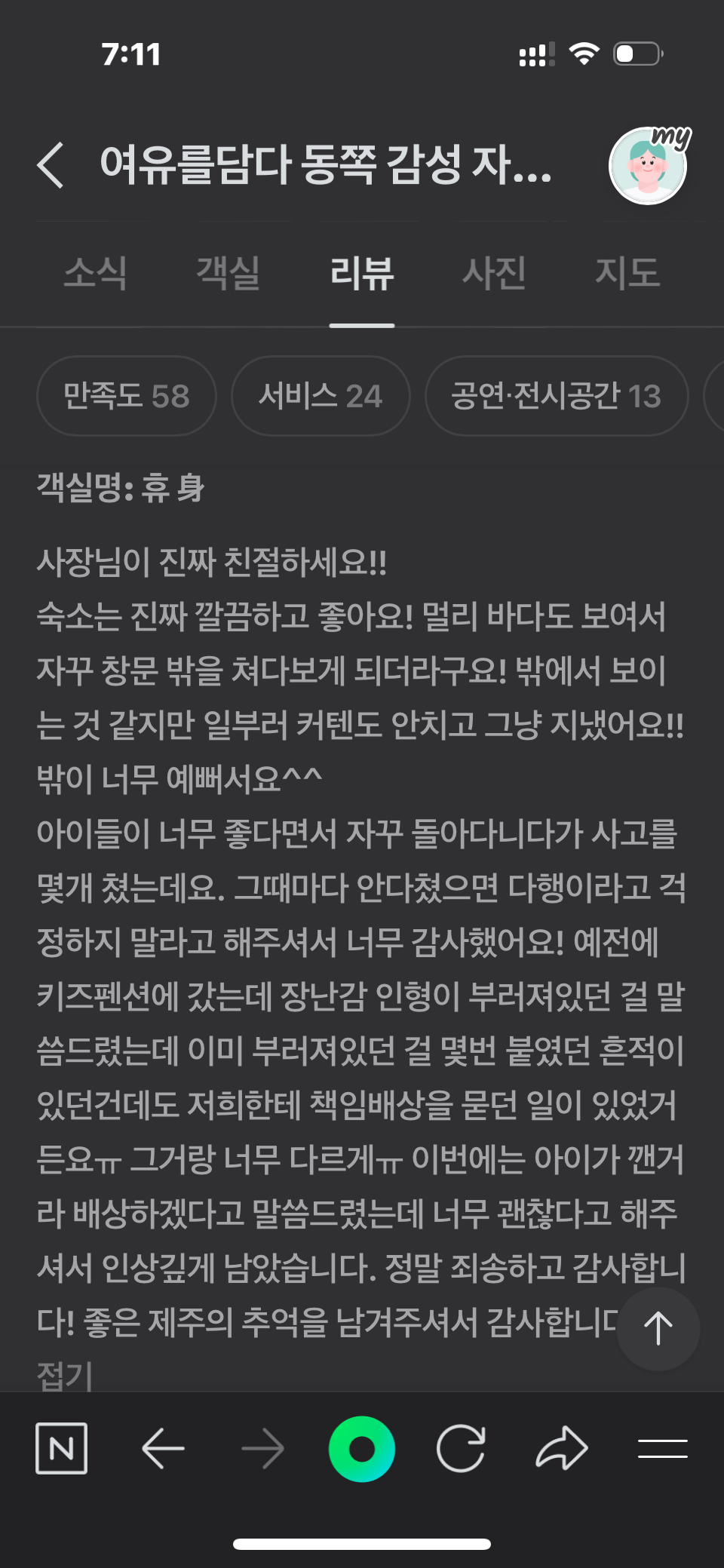Switch to the 객실 tab
Image resolution: width=724 pixels, height=1568 pixels.
229,273
